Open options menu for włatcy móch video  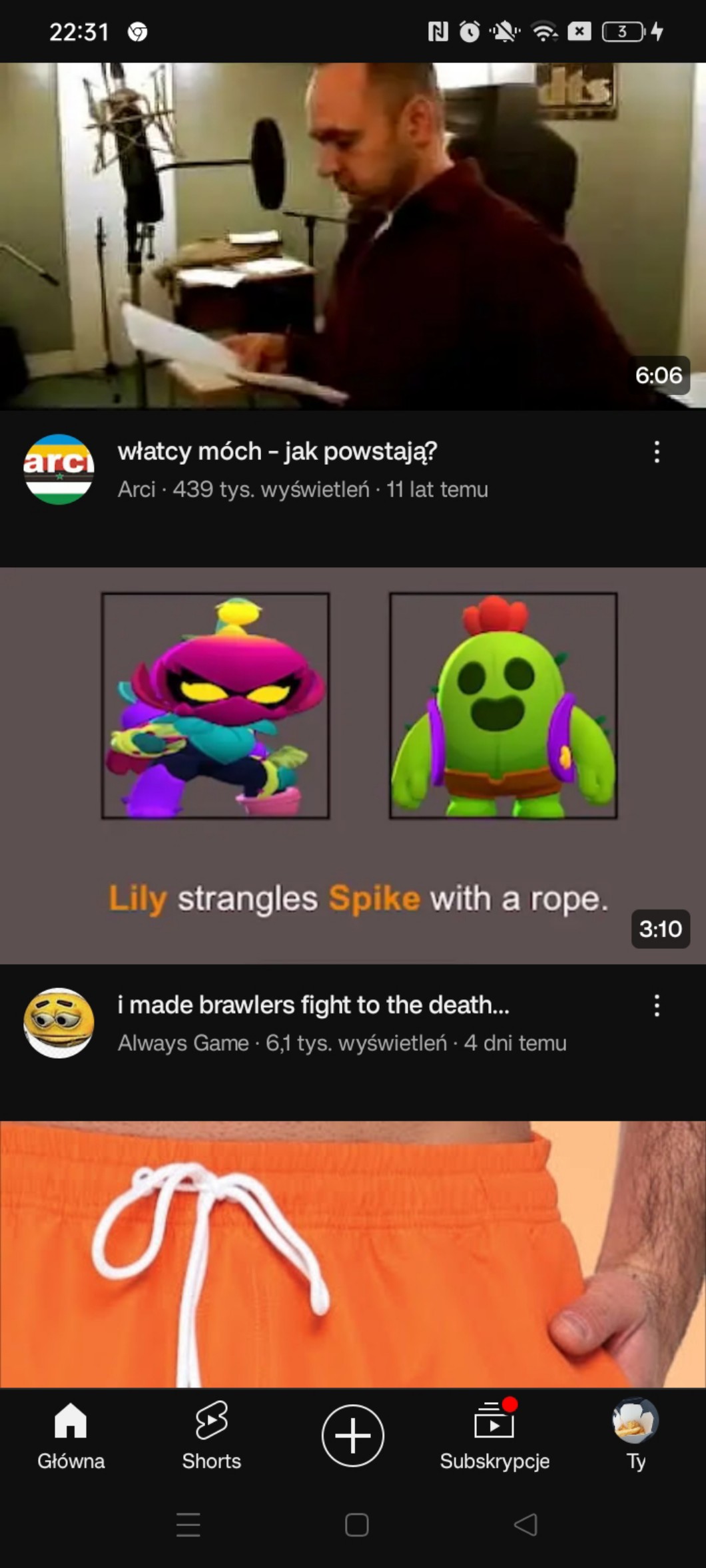pyautogui.click(x=657, y=451)
